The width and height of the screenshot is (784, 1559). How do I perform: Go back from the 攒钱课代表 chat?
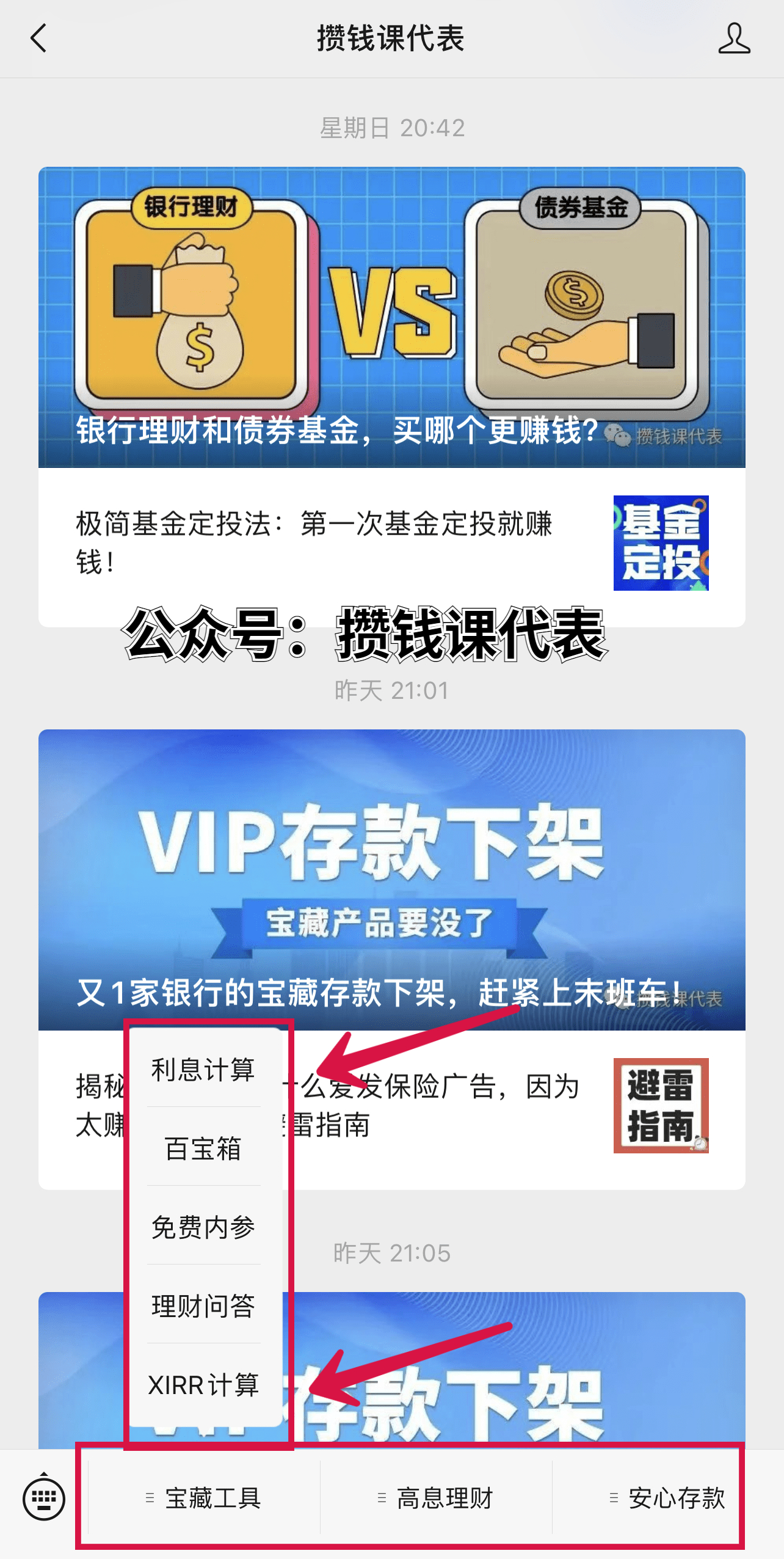pos(38,38)
